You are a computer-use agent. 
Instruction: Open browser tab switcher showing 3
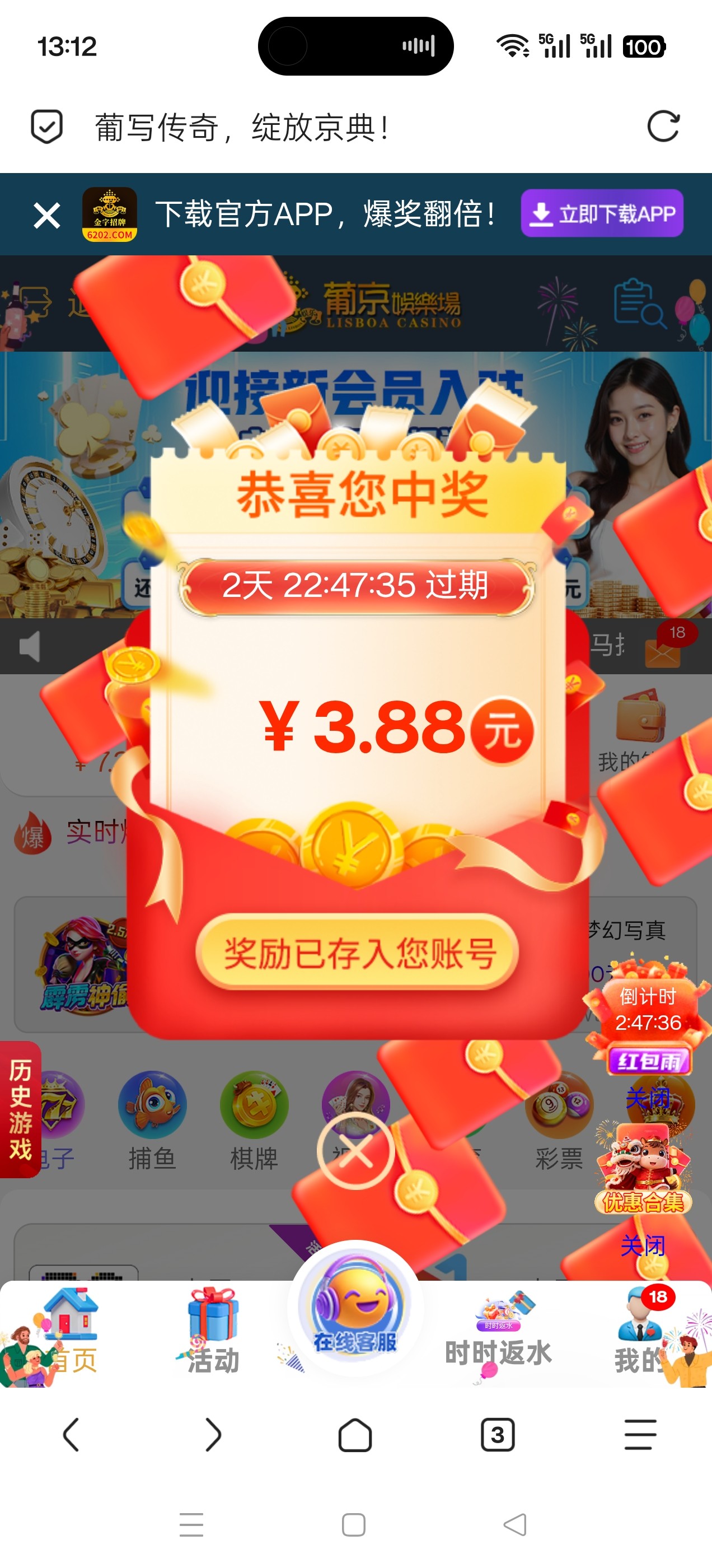[497, 1435]
